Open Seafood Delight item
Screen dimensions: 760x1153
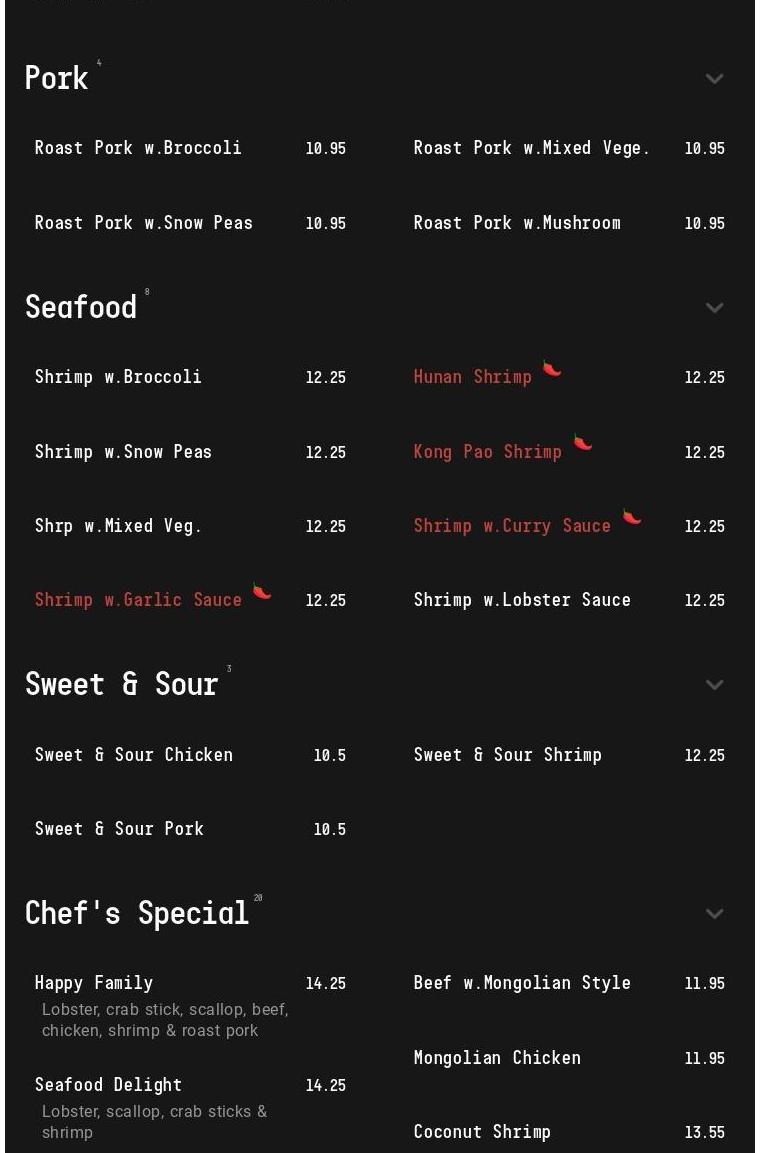[x=108, y=1085]
